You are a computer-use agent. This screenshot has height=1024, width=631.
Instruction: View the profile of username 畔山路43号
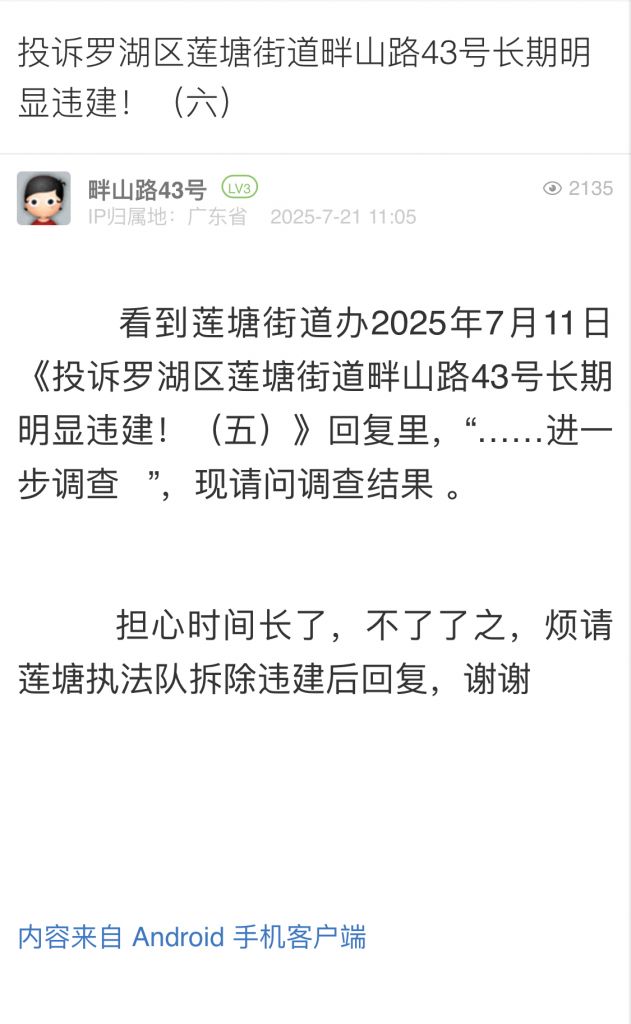(x=147, y=189)
